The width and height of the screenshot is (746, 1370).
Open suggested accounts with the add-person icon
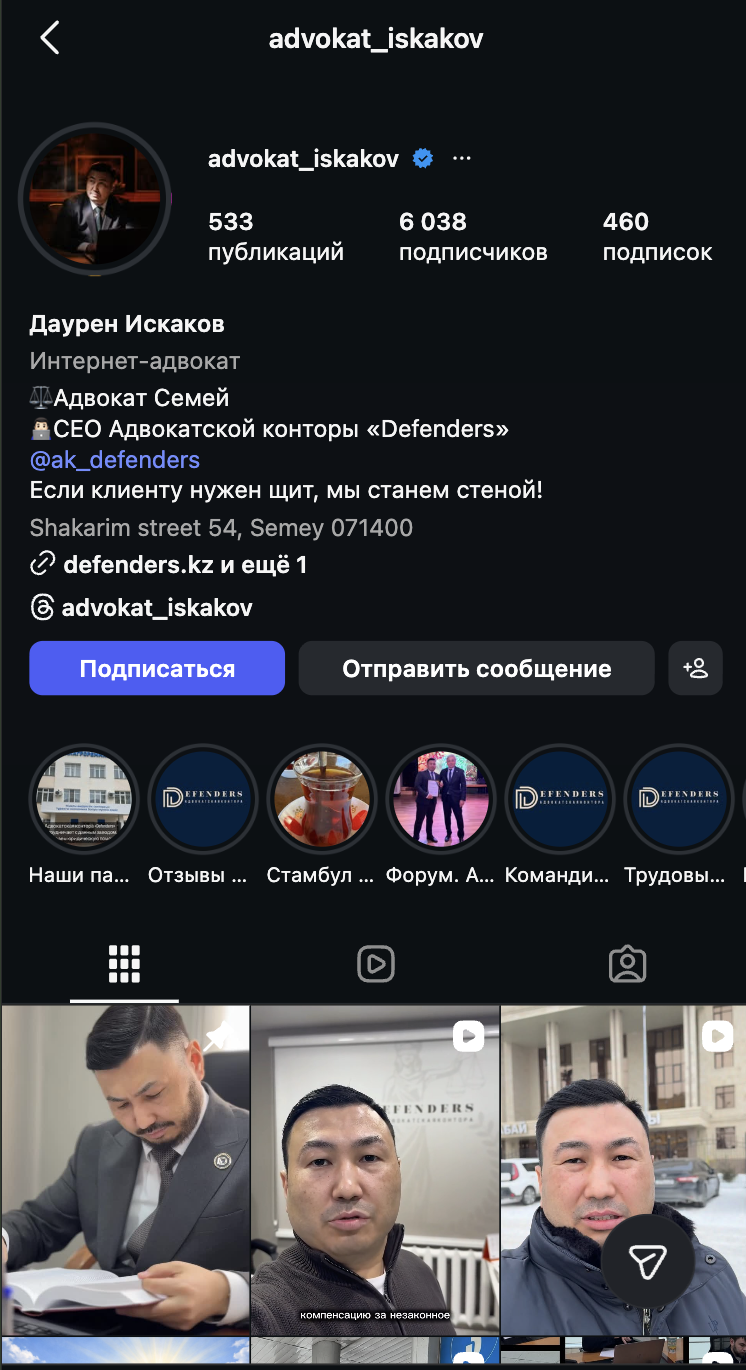coord(695,668)
